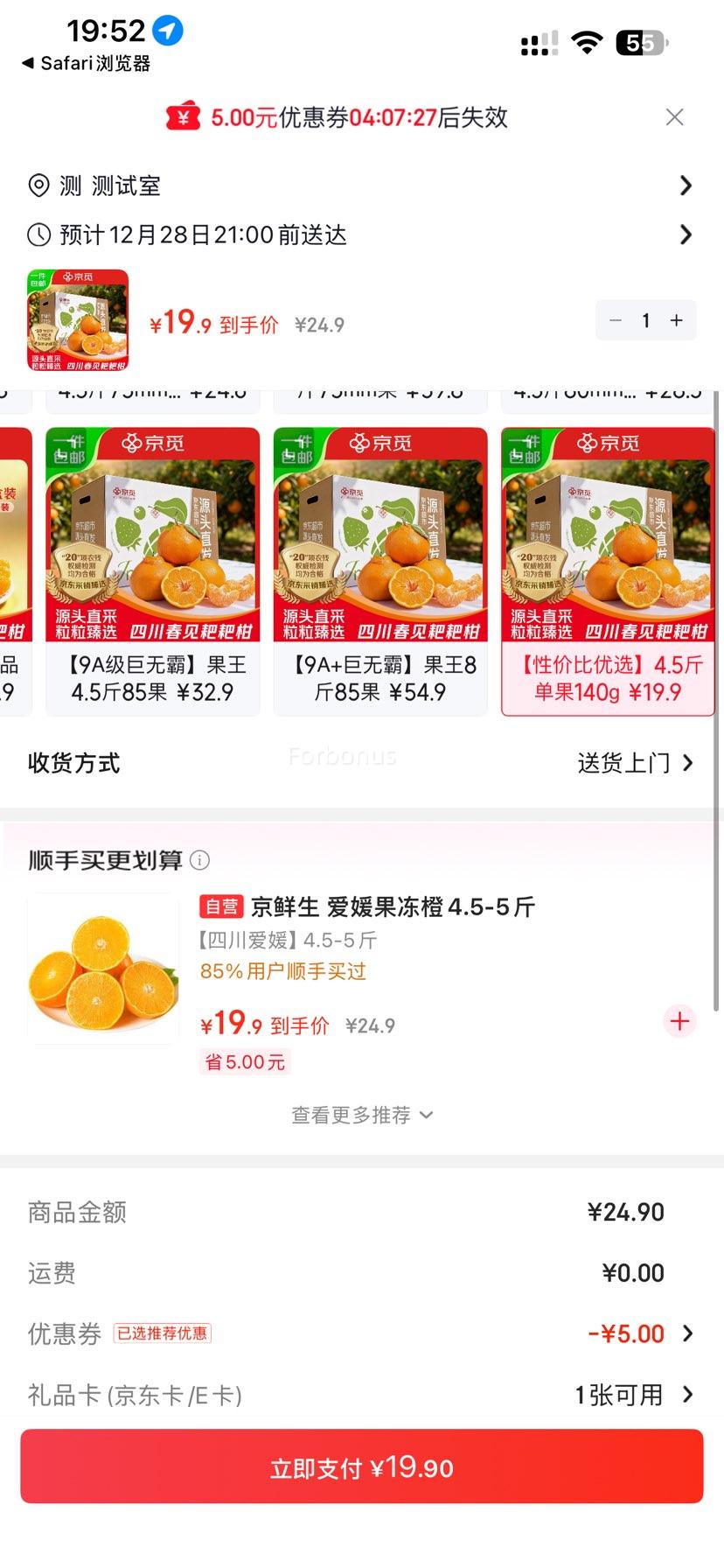Viewport: 724px width, 1568px height.
Task: Open the 优惠券 coupon details via chevron
Action: pos(688,1333)
